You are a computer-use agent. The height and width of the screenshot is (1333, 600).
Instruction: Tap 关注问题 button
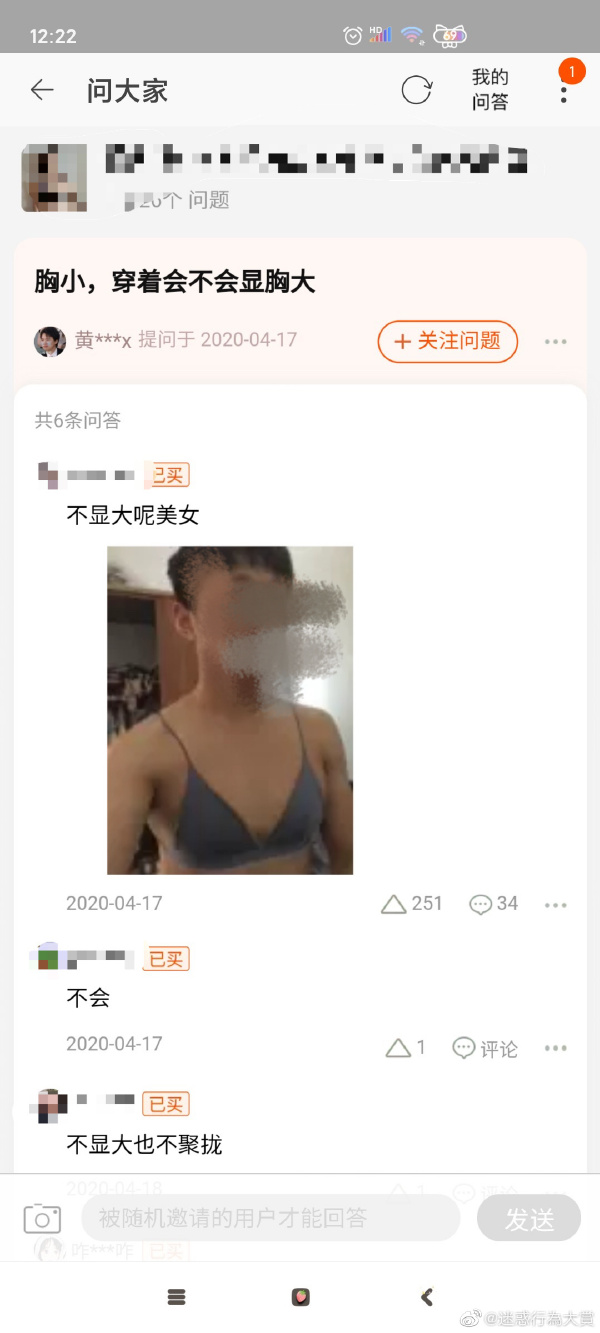[x=447, y=341]
